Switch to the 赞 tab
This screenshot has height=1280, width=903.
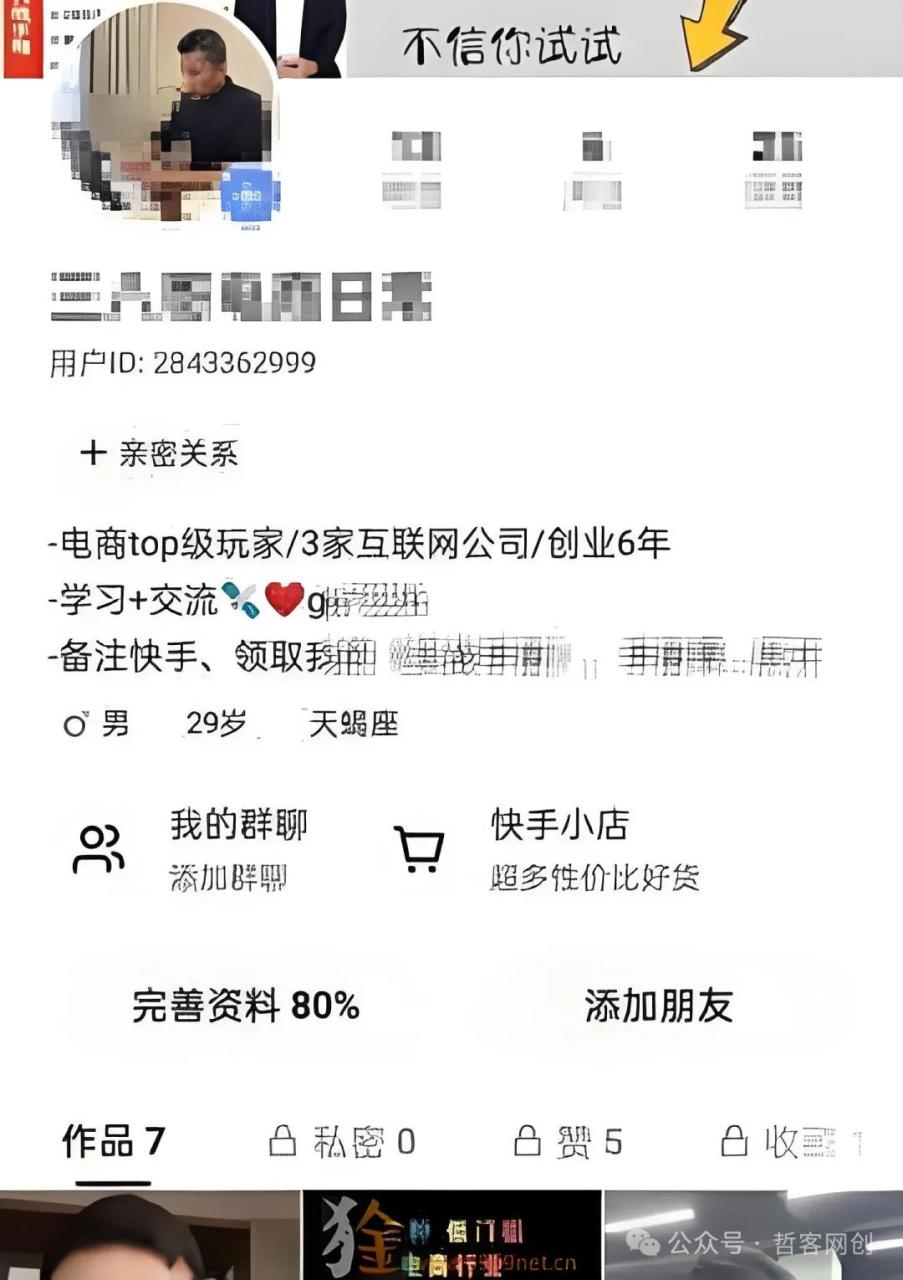point(568,1141)
